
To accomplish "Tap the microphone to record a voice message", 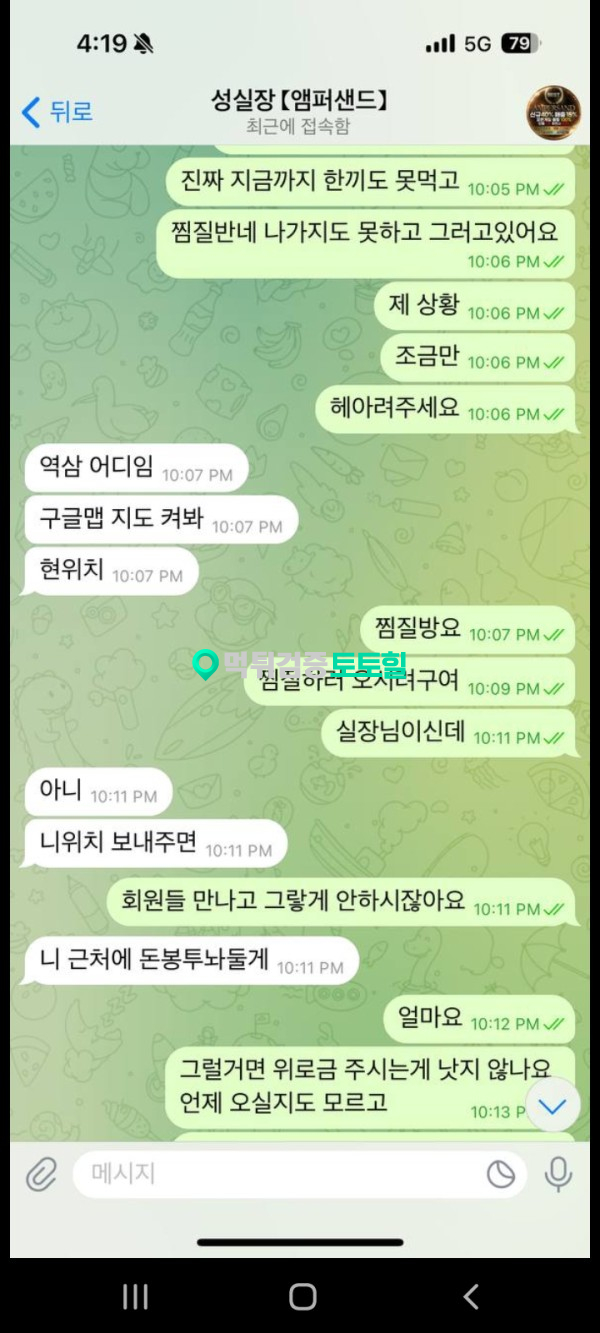I will point(558,1174).
